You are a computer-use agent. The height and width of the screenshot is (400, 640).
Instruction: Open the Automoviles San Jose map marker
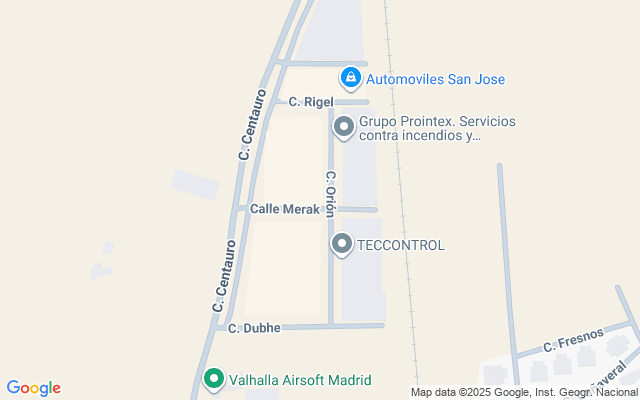coord(350,77)
